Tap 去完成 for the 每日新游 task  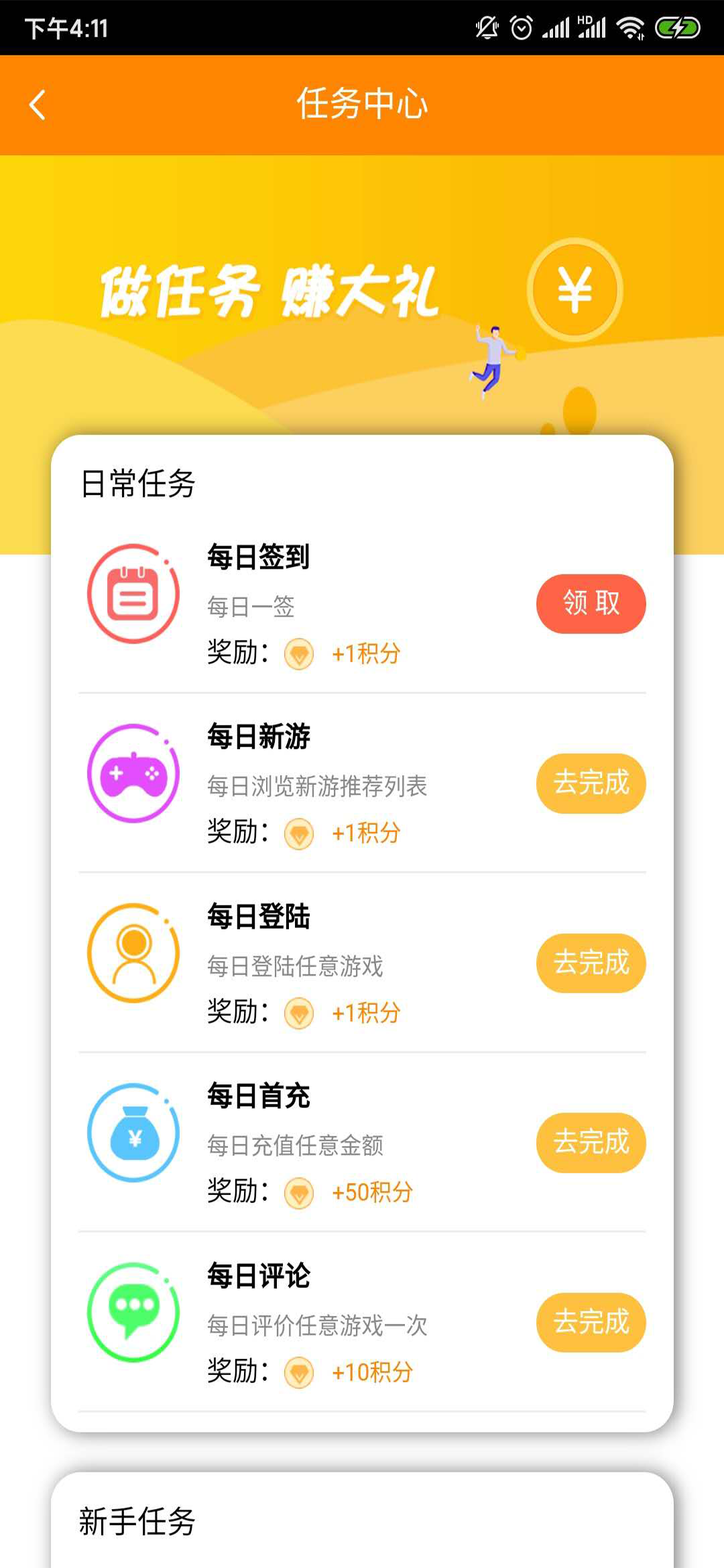591,783
